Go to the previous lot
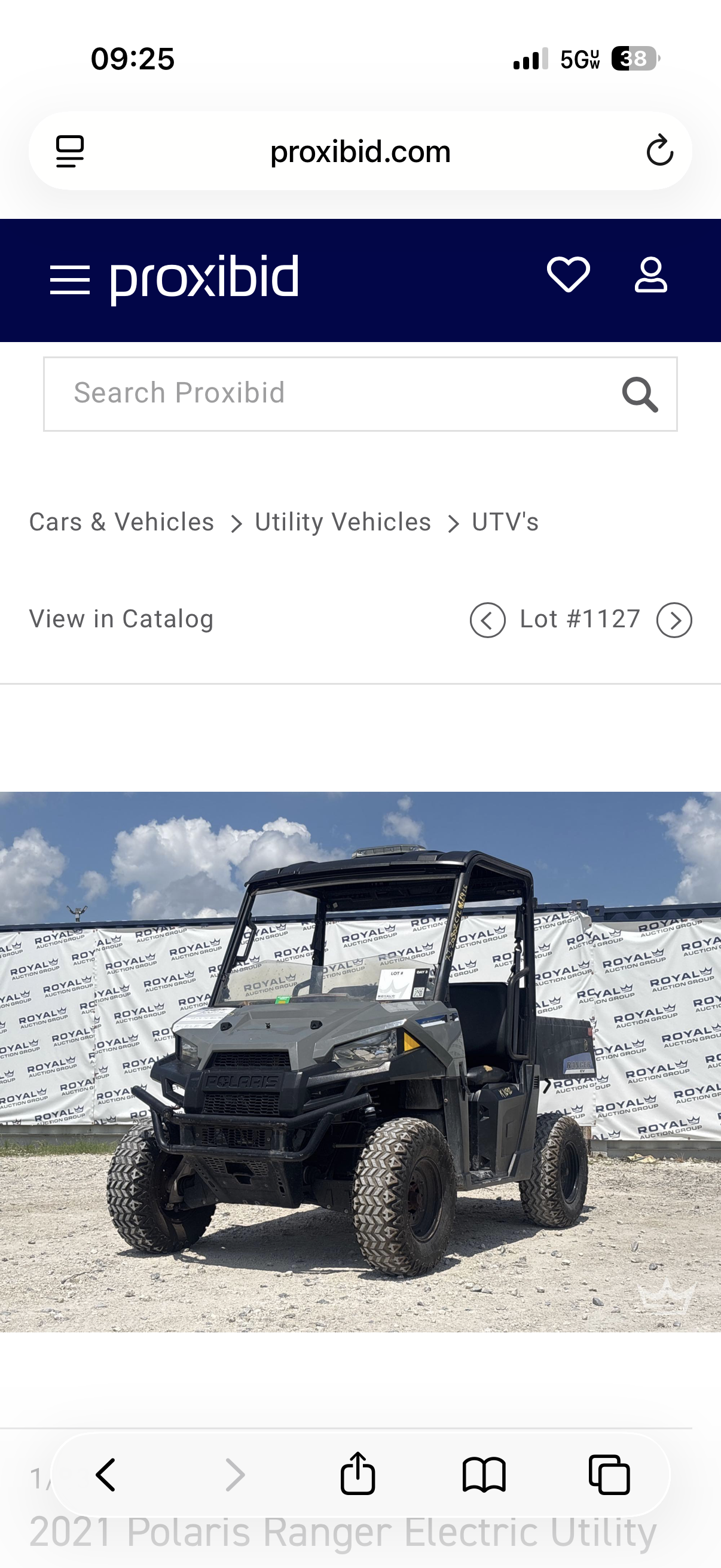Screen dimensions: 721x1568 [x=487, y=620]
